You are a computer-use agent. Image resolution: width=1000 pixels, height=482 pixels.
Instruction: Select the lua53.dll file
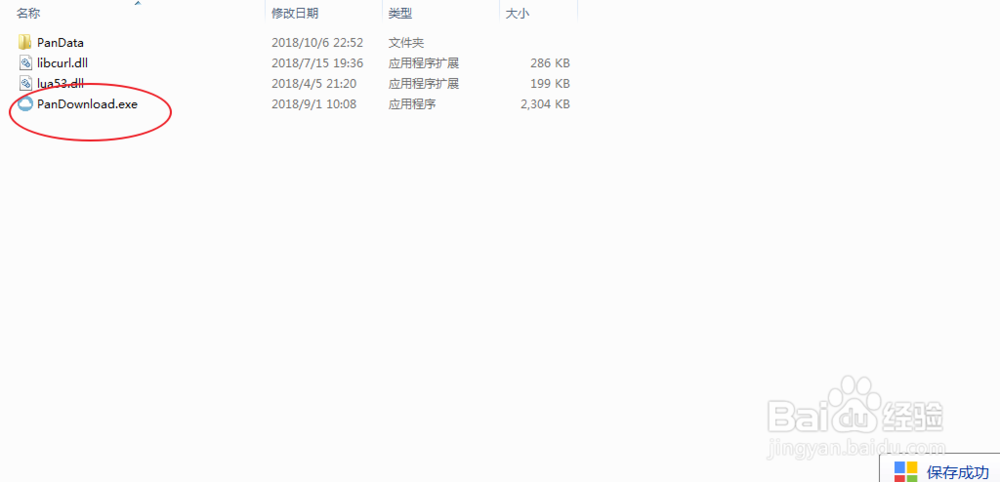[59, 84]
